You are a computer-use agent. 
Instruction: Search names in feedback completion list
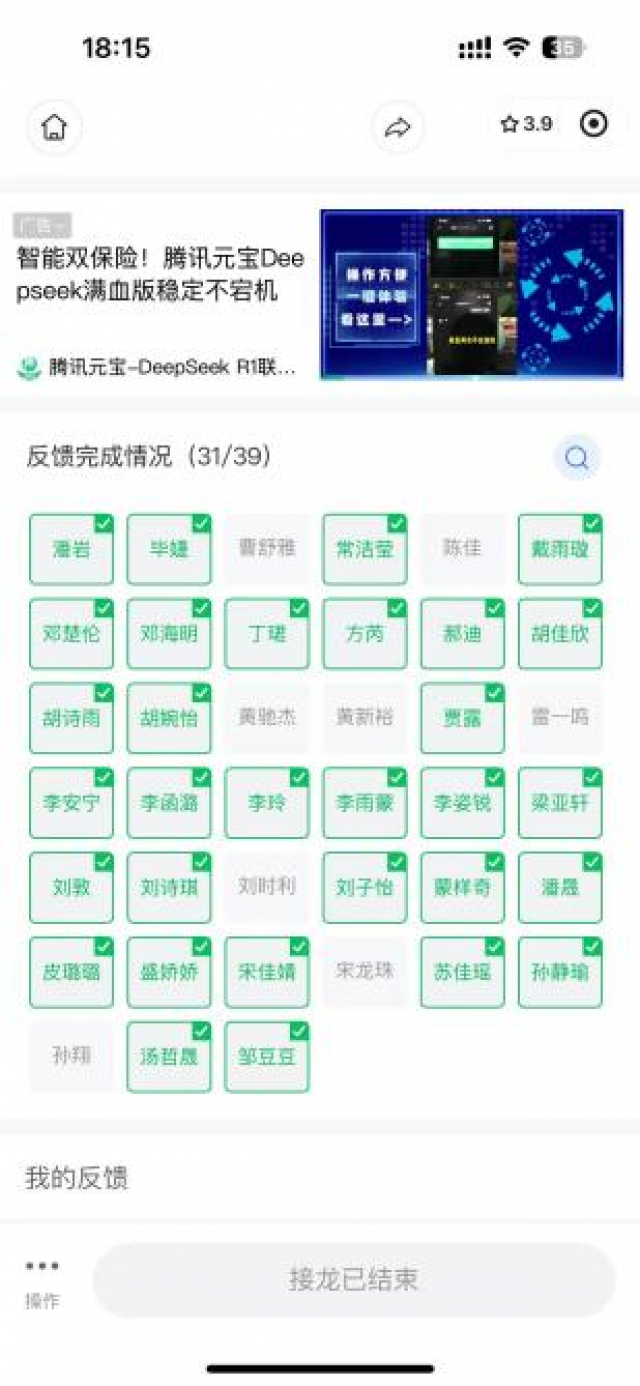point(577,458)
